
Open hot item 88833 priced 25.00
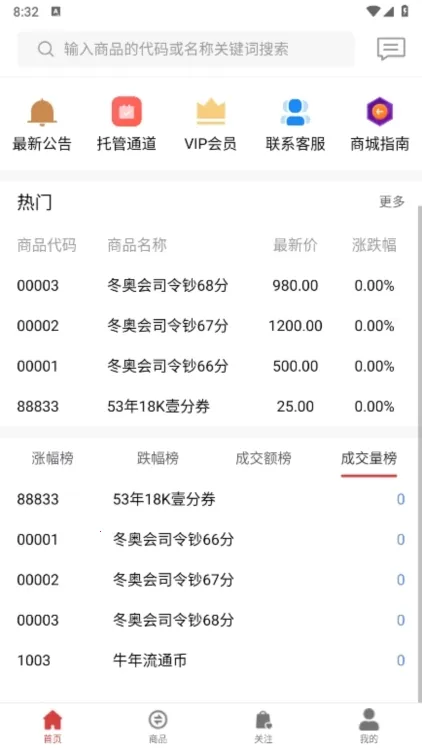pyautogui.click(x=208, y=406)
